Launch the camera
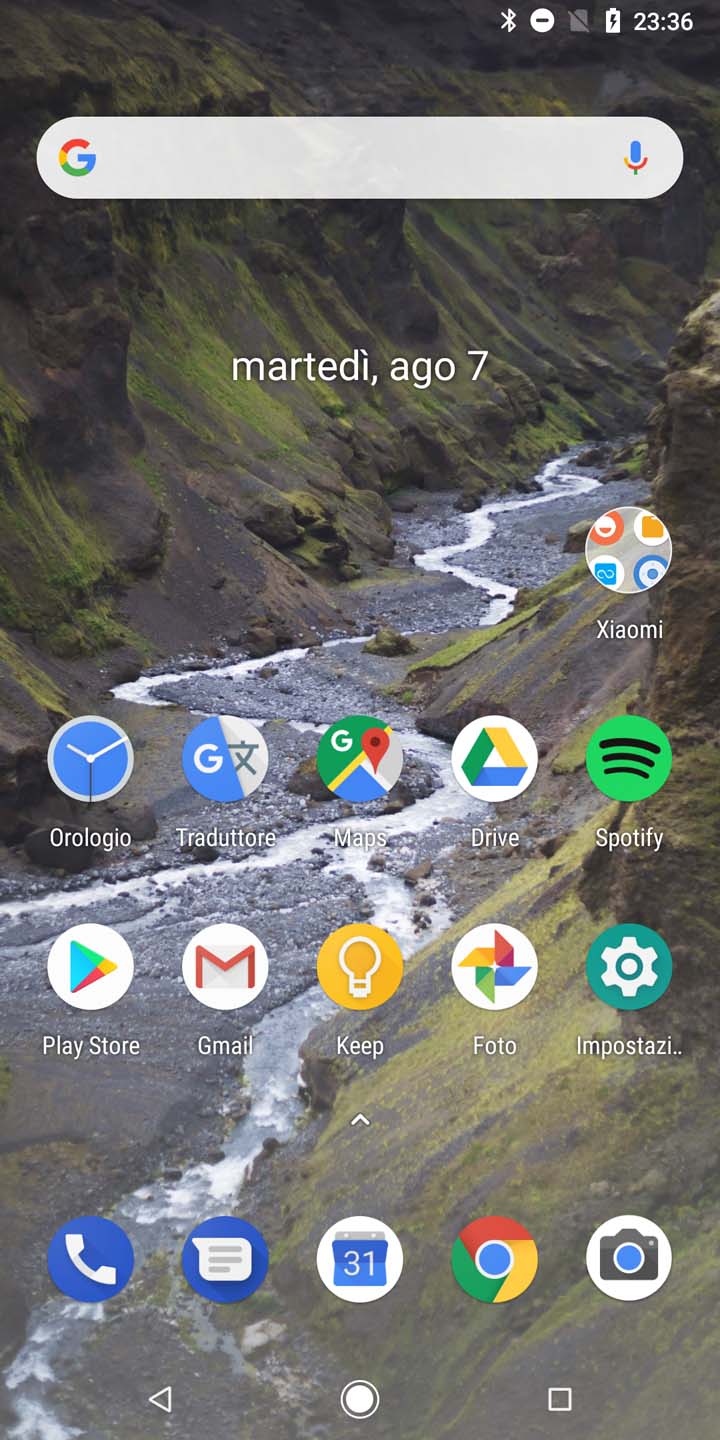The height and width of the screenshot is (1440, 720). point(629,1259)
